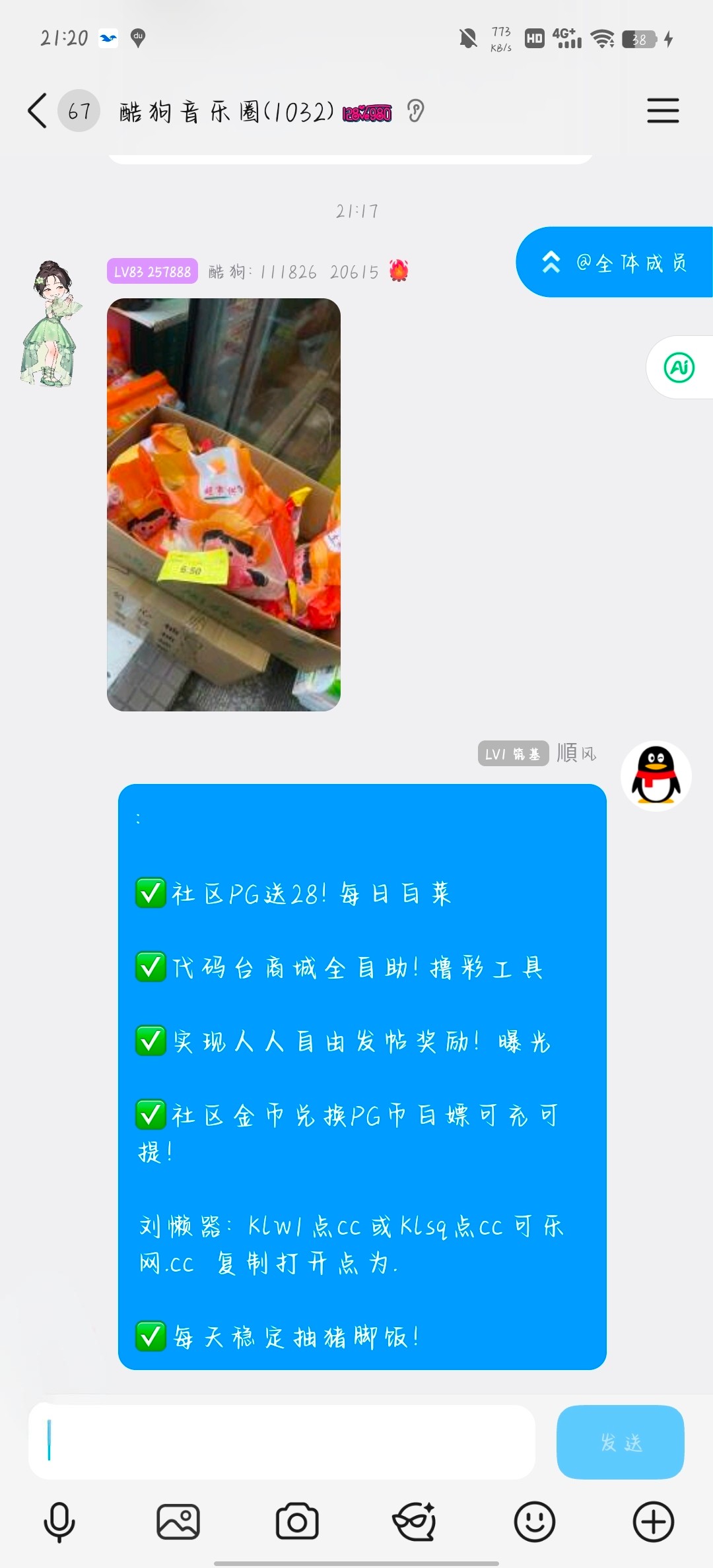This screenshot has height=1568, width=713.
Task: Open the photo sent by 酷狗:111826
Action: [x=224, y=504]
